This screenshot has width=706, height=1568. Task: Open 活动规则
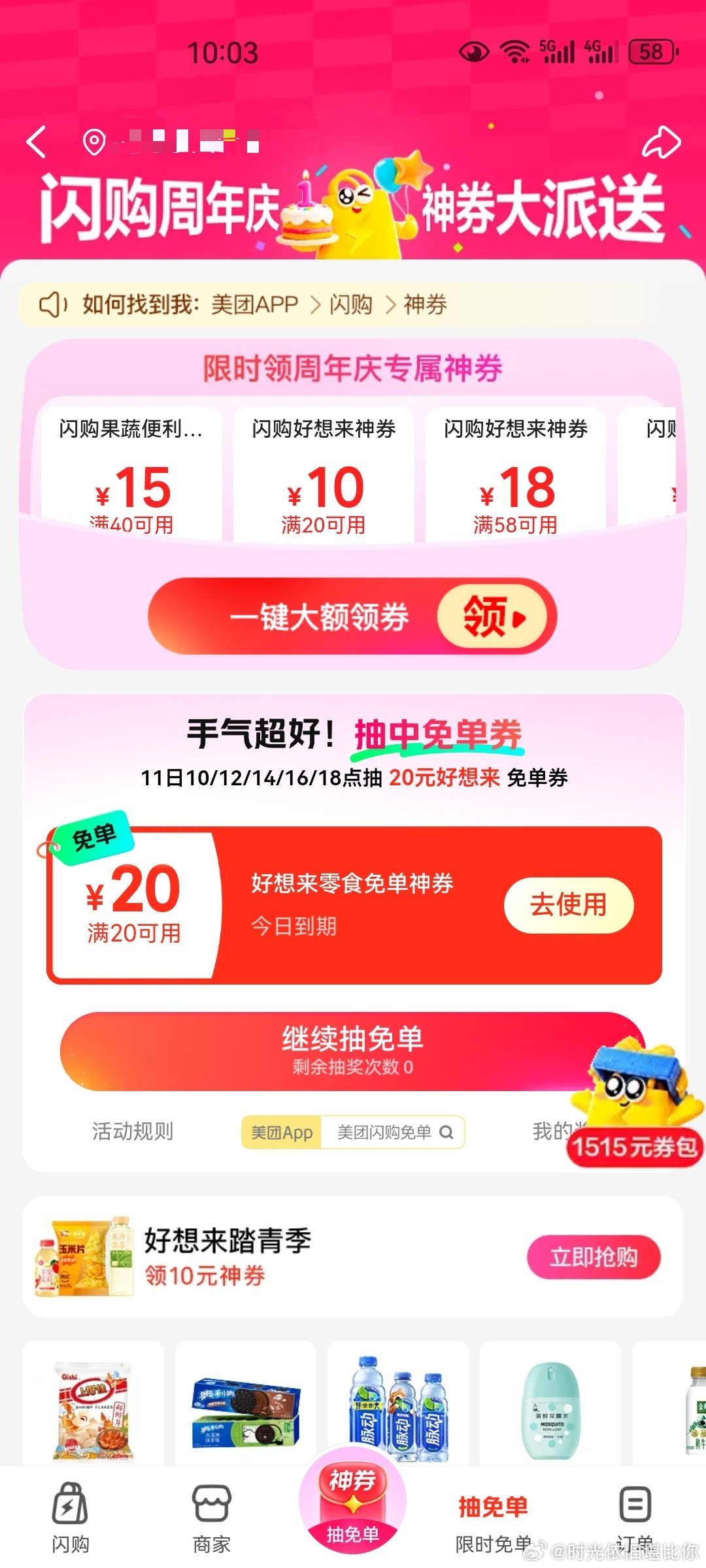(x=133, y=1131)
